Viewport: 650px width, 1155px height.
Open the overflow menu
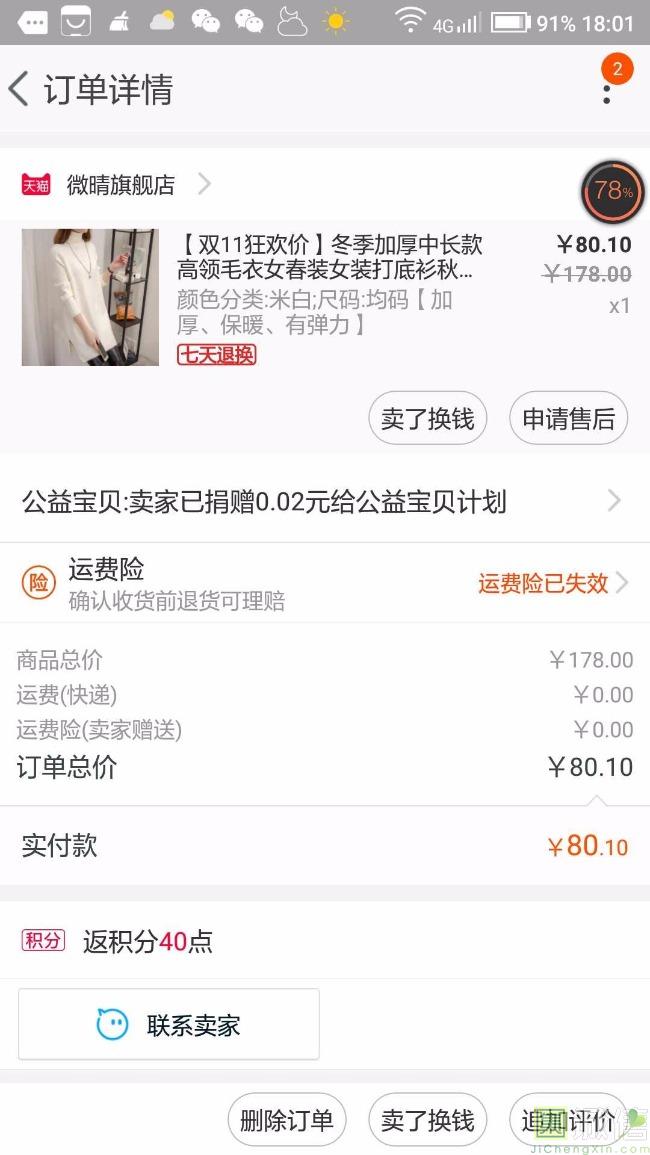coord(606,91)
